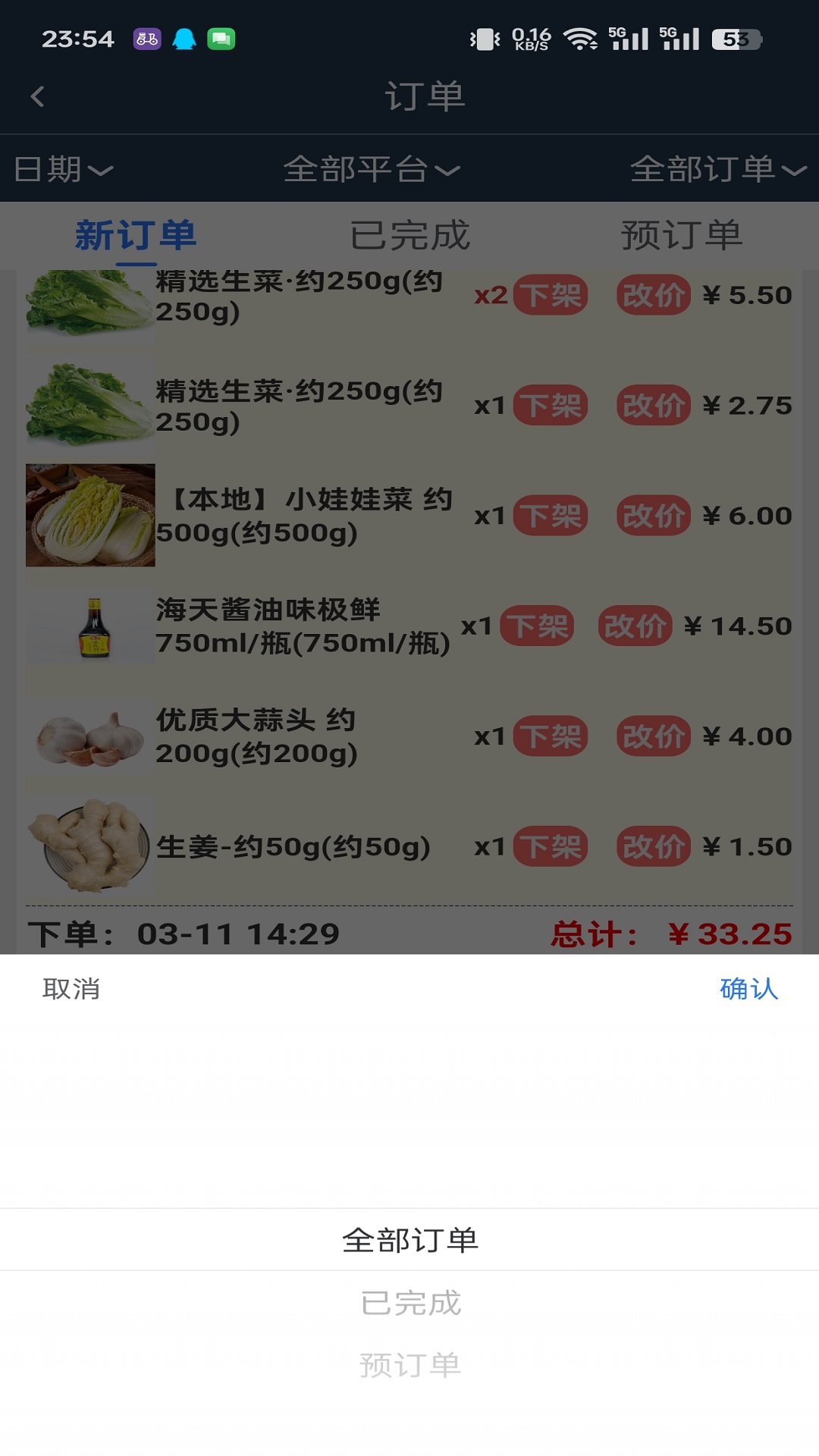
Task: Switch to the 已完成 tab
Action: click(x=410, y=236)
